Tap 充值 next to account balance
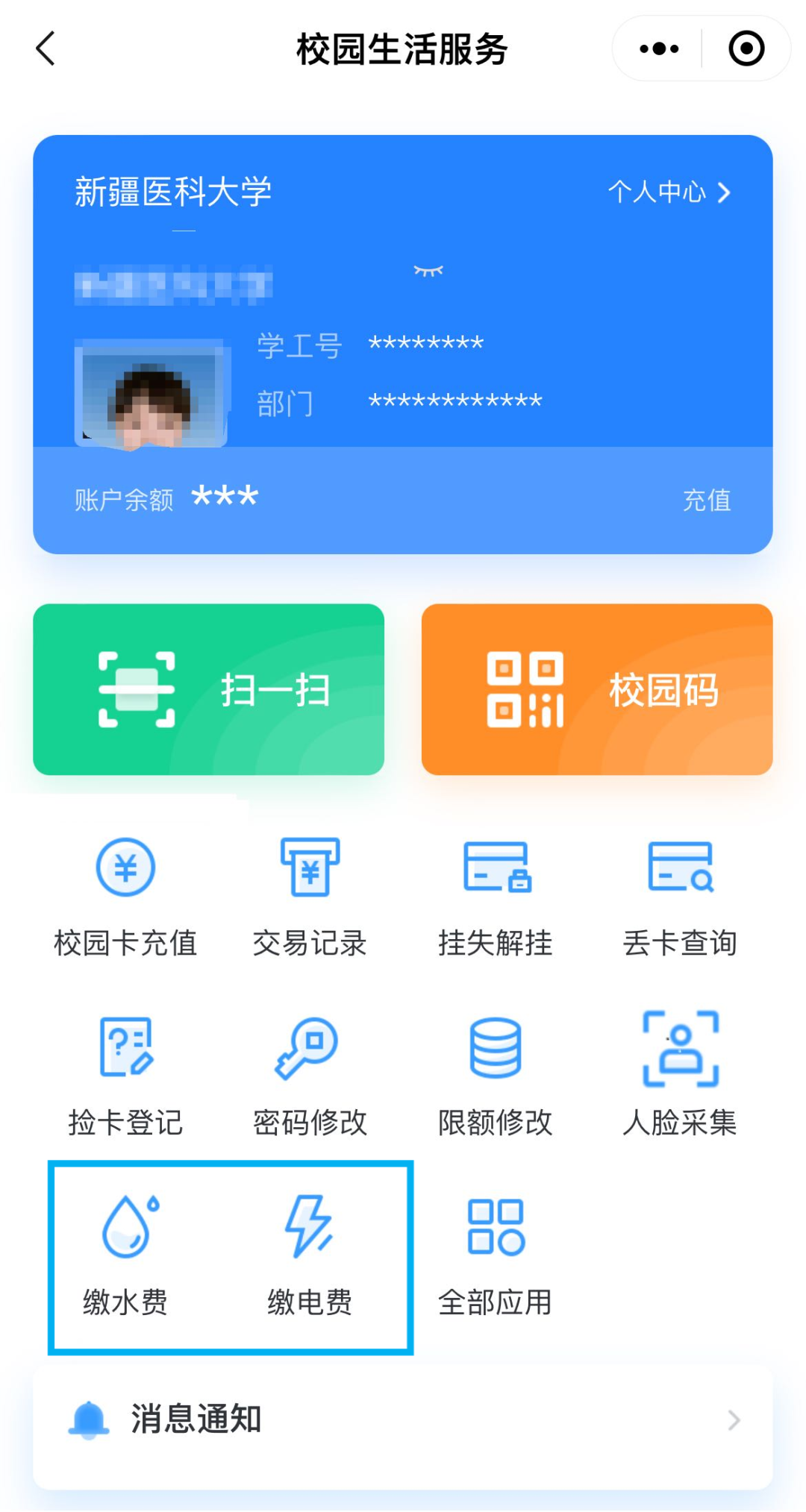 (x=707, y=500)
